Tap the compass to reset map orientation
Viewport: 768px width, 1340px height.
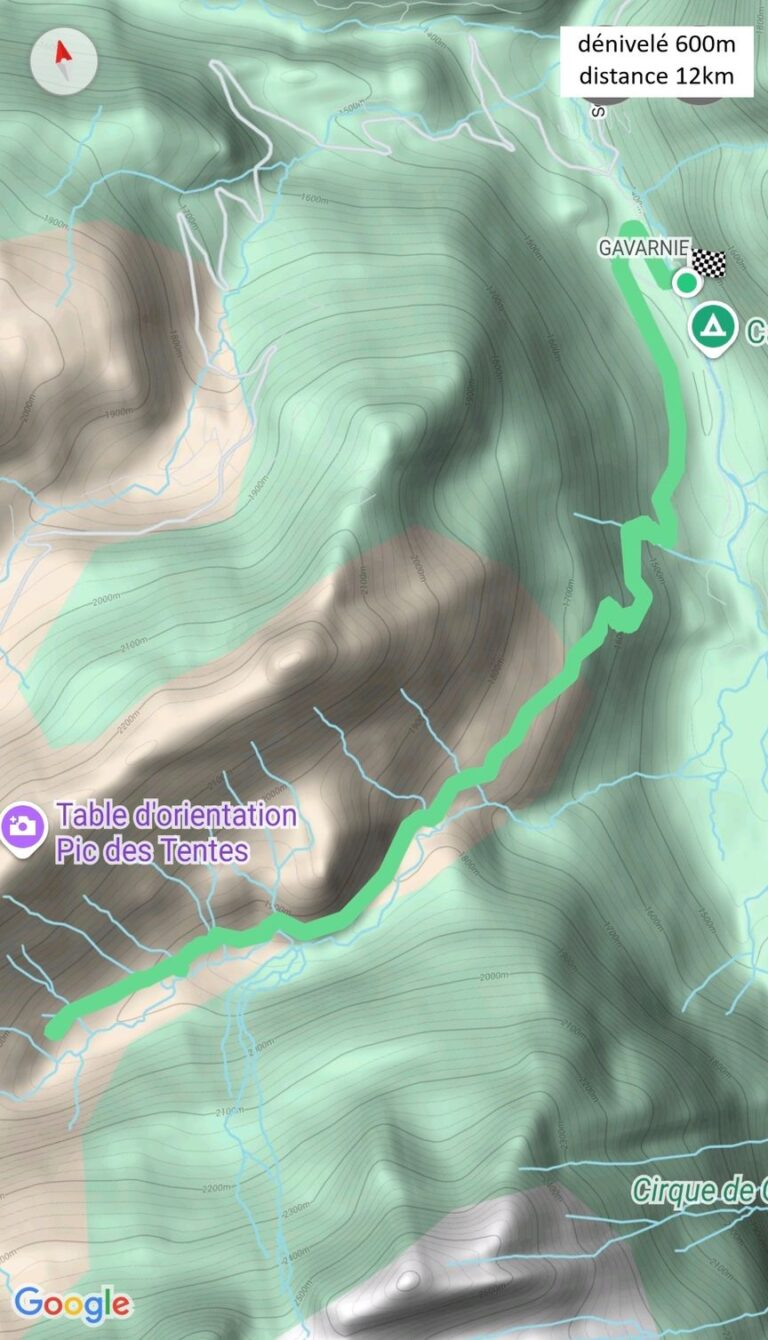(x=64, y=61)
